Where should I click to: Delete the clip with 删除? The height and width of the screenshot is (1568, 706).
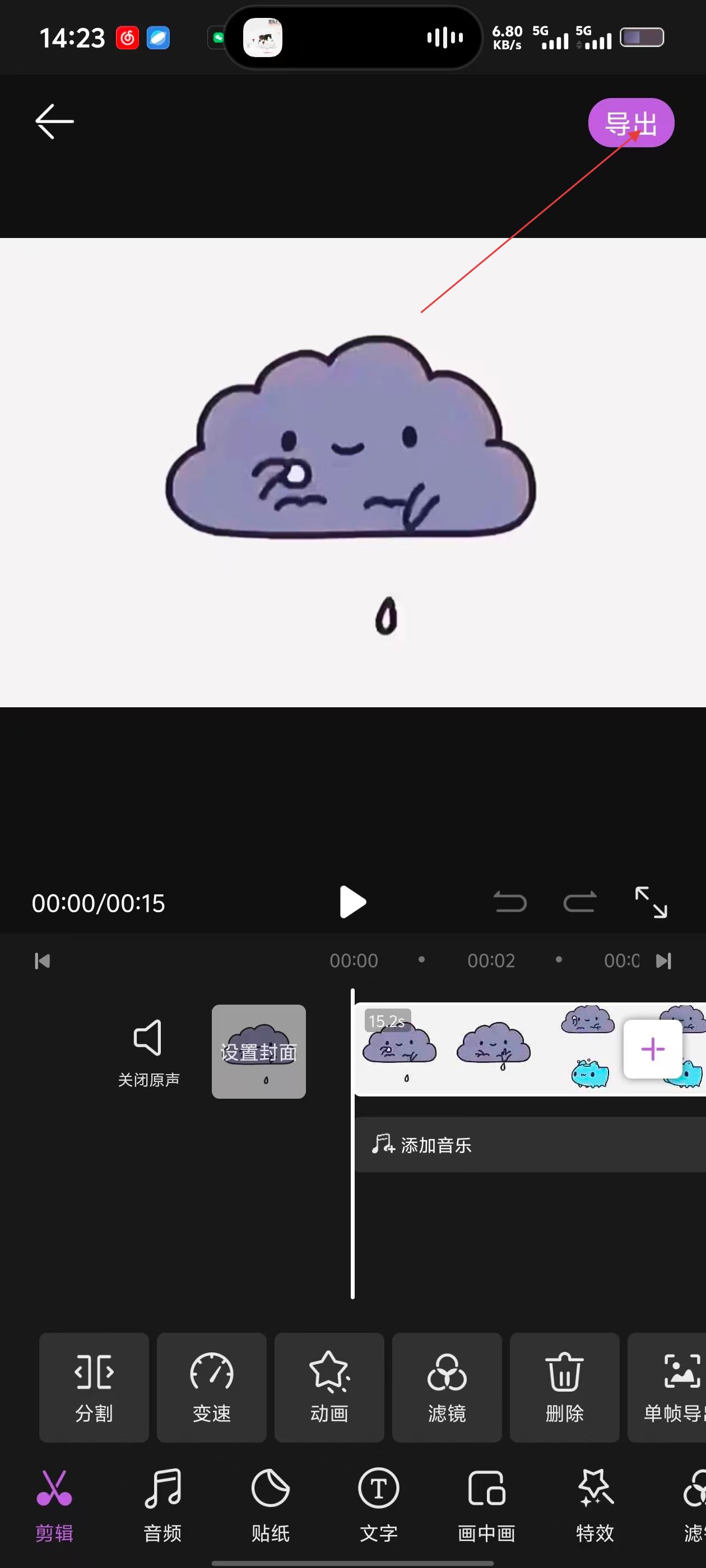point(564,1387)
